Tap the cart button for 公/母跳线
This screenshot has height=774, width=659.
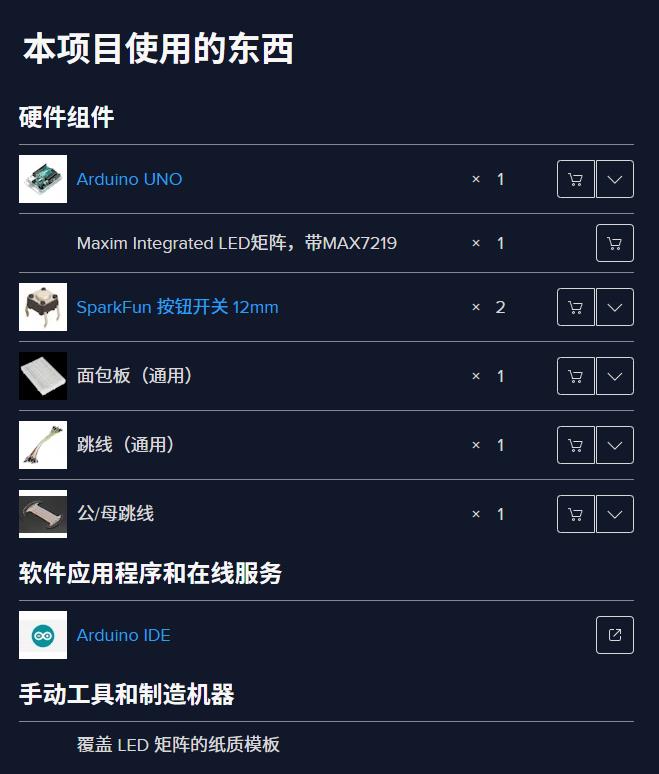click(575, 514)
